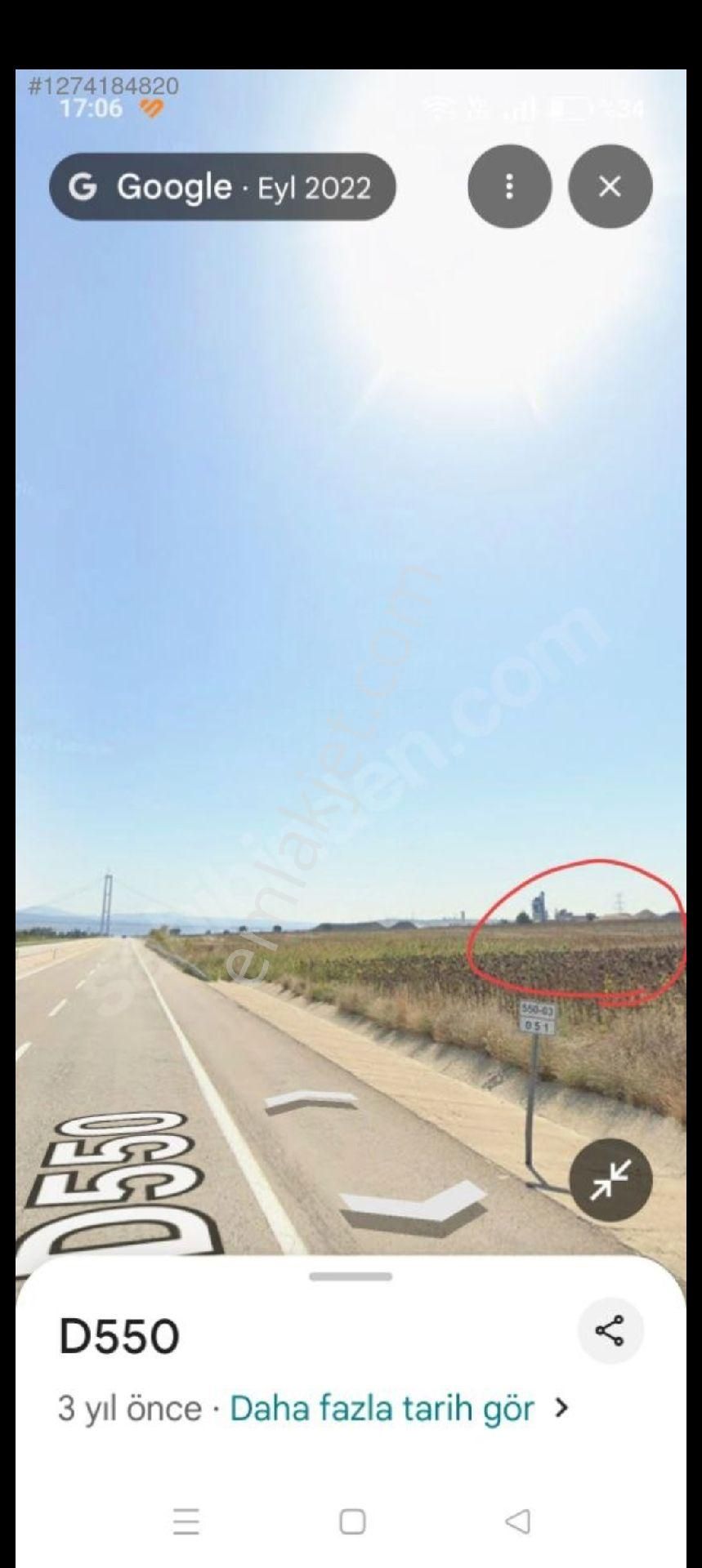Open the system recent apps menu
This screenshot has width=702, height=1568.
[186, 1521]
